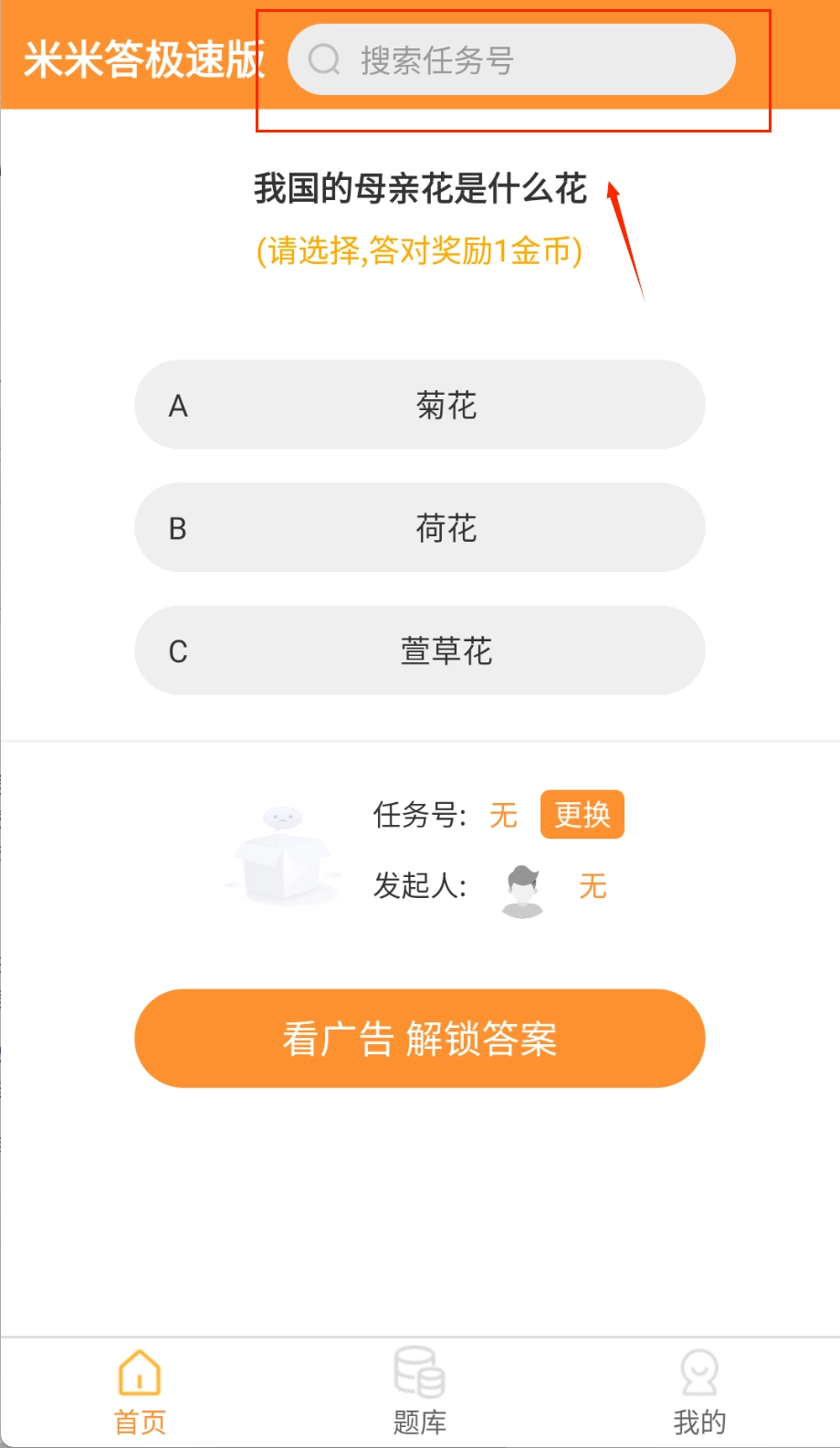
Task: Click the question text 我国的母亲花是什么花
Action: coord(419,189)
